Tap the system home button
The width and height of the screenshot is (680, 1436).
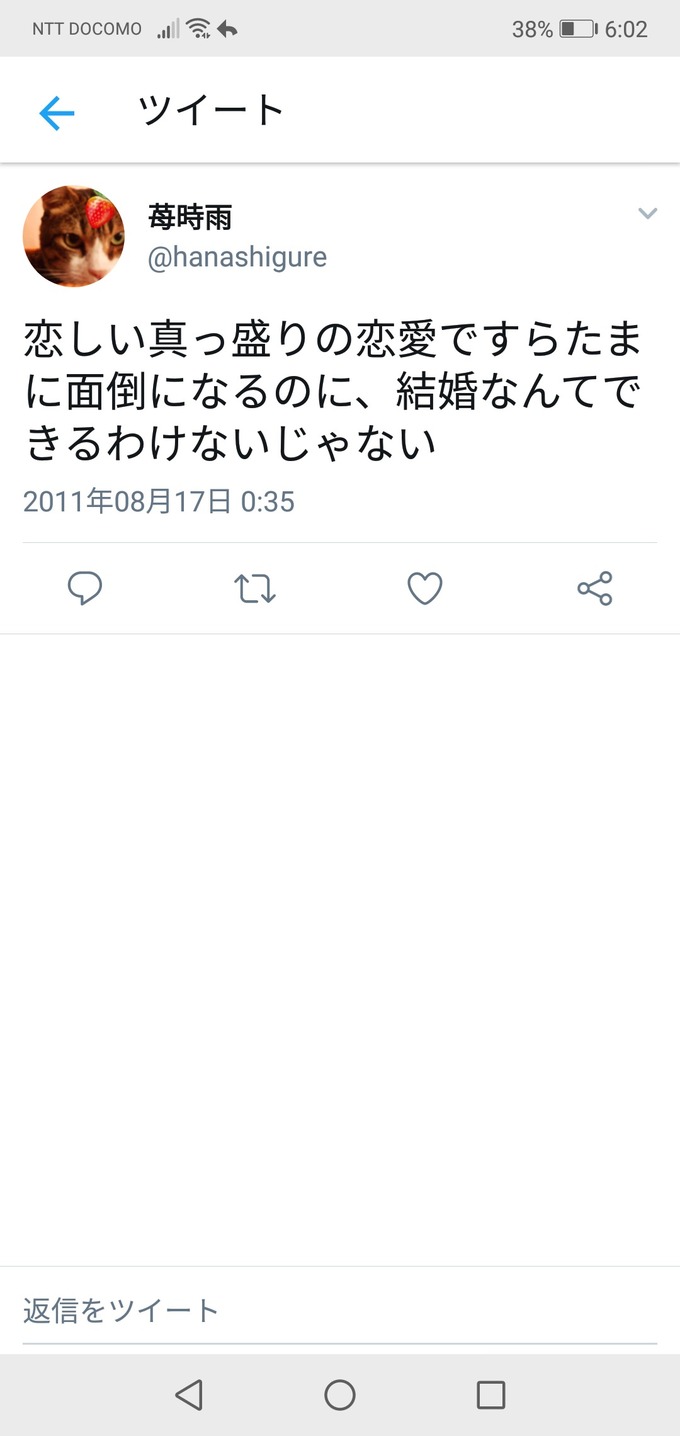coord(340,1394)
